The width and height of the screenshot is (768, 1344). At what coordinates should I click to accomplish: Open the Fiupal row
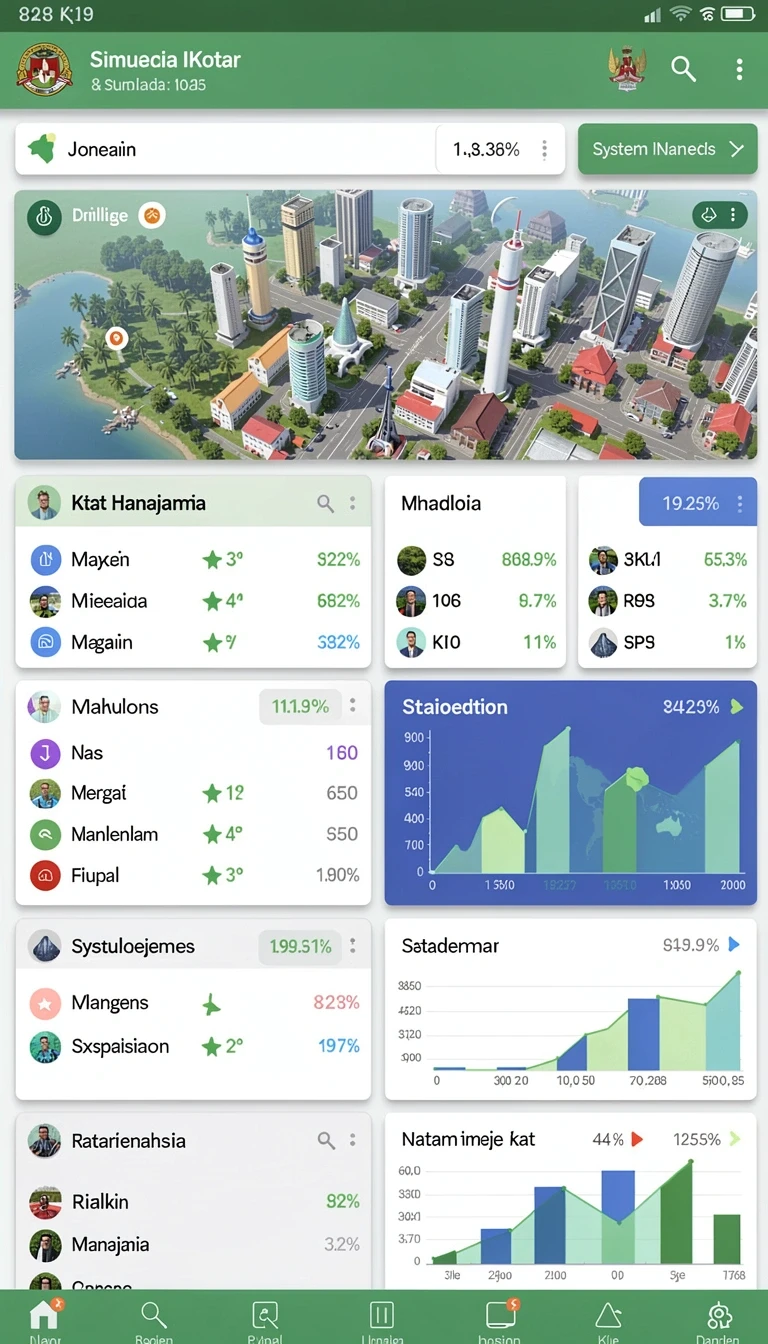pos(194,875)
